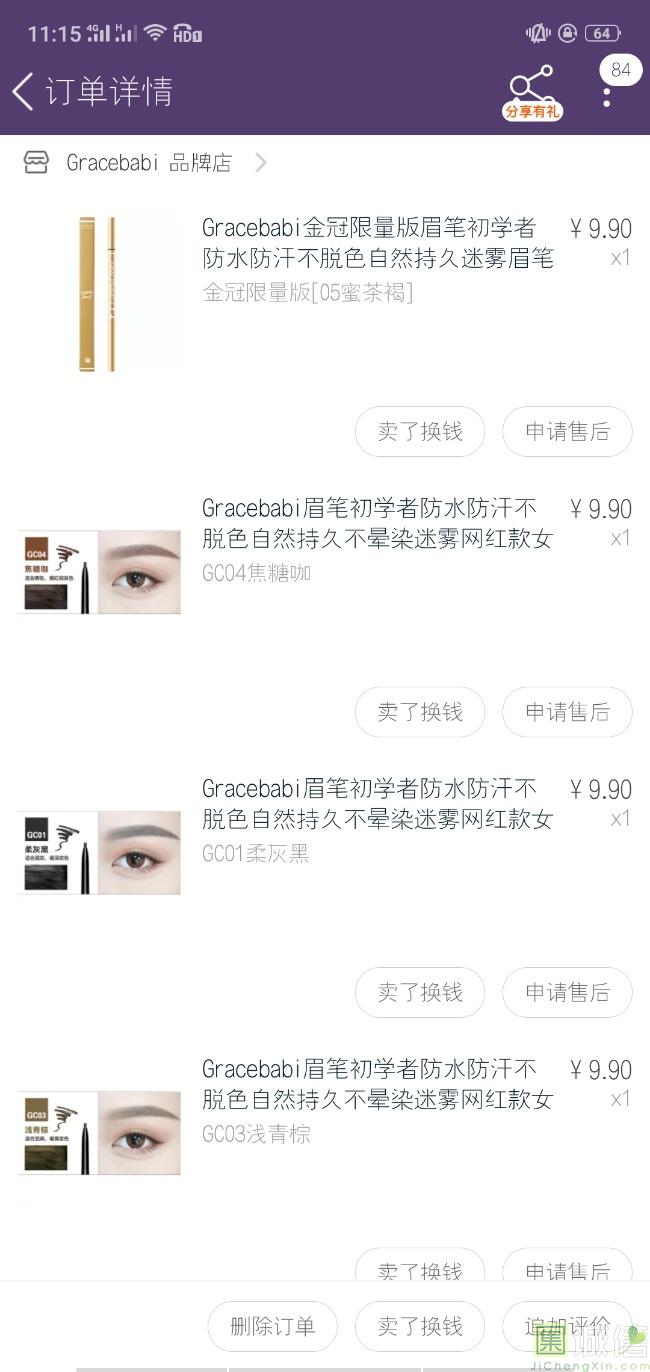Screen dimensions: 650x1372
Task: View the GC03浅青棕 eyebrow pencil item
Action: 377,1099
